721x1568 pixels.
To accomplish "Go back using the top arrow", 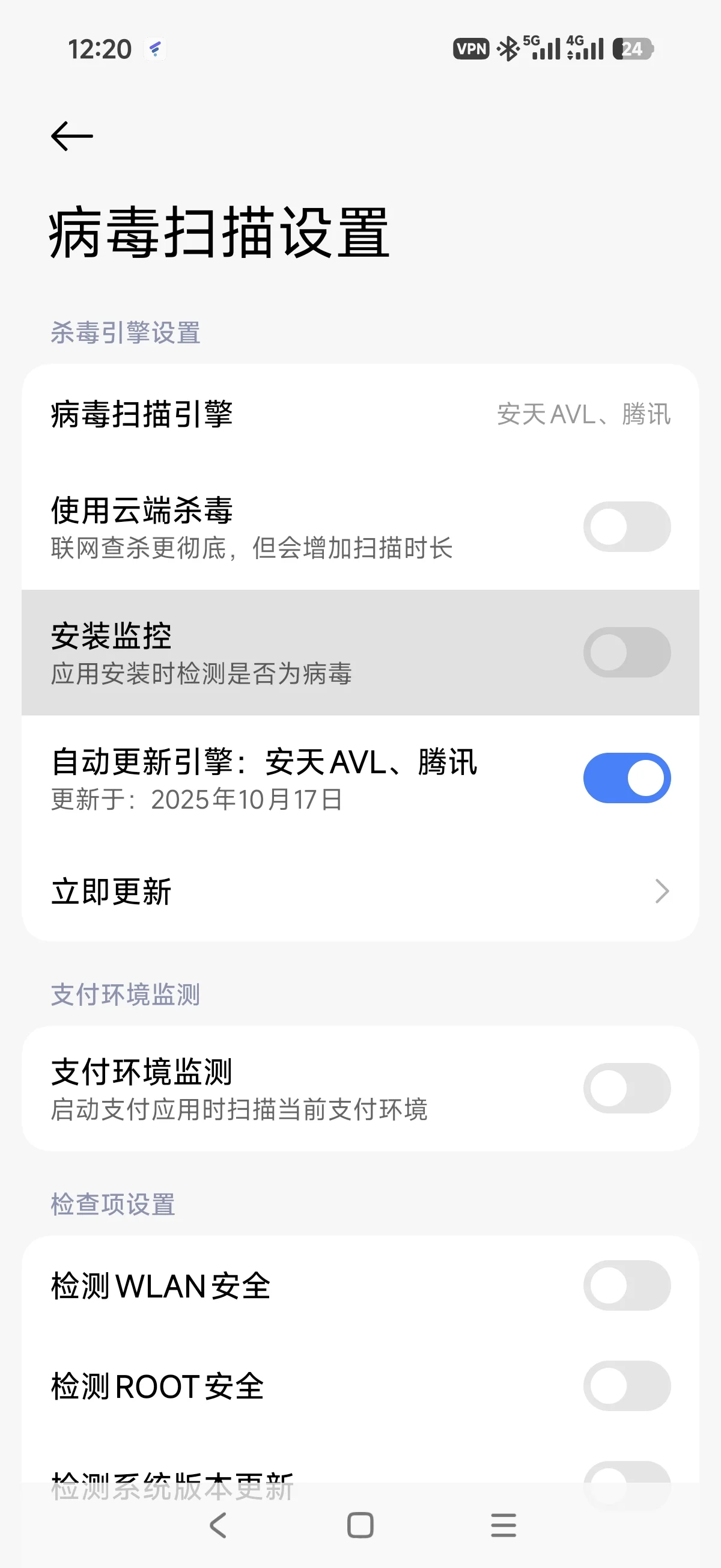I will coord(71,136).
